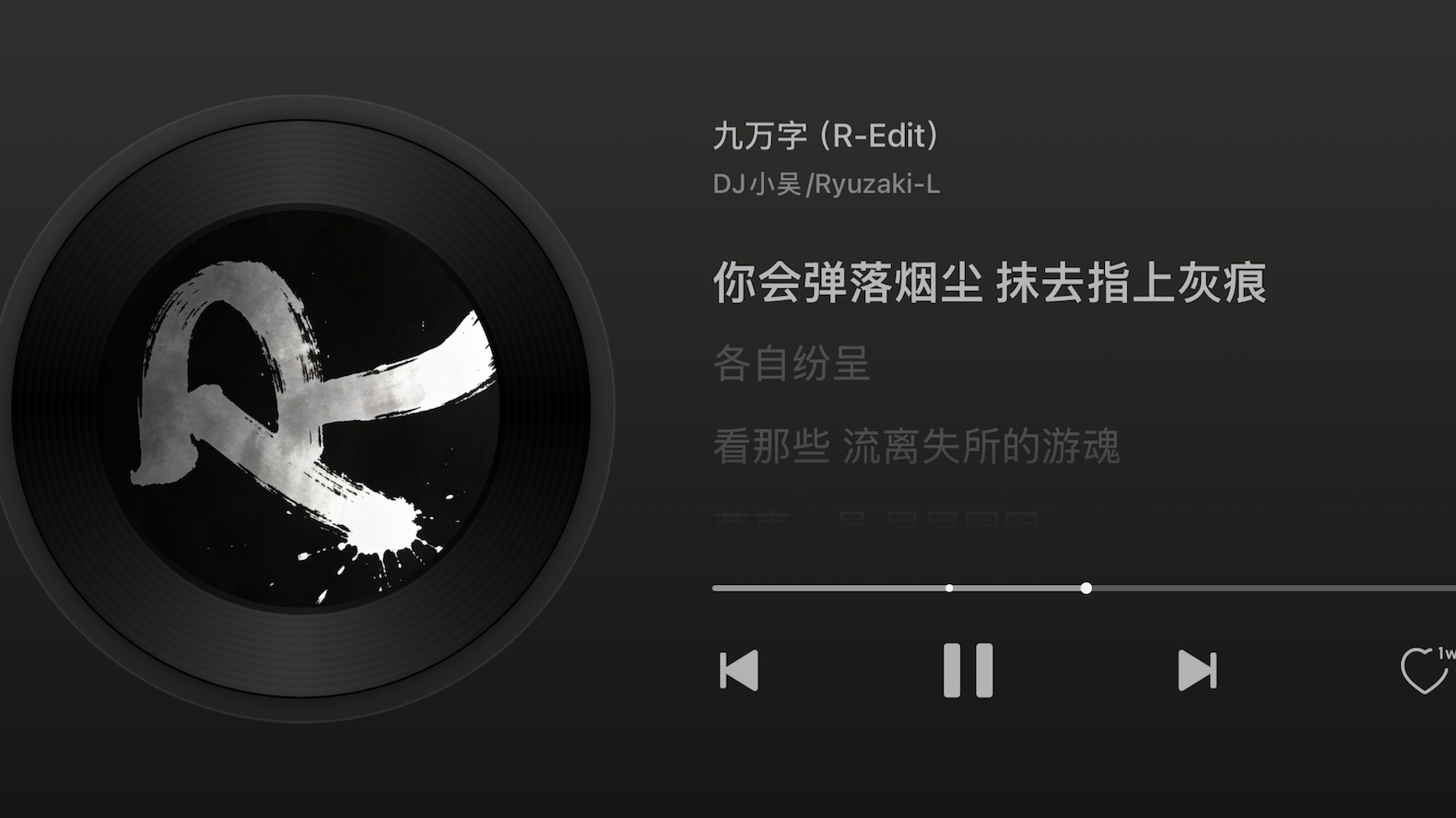Open artist DJ小吴/Ryuzaki-L
The width and height of the screenshot is (1456, 818).
(x=826, y=184)
